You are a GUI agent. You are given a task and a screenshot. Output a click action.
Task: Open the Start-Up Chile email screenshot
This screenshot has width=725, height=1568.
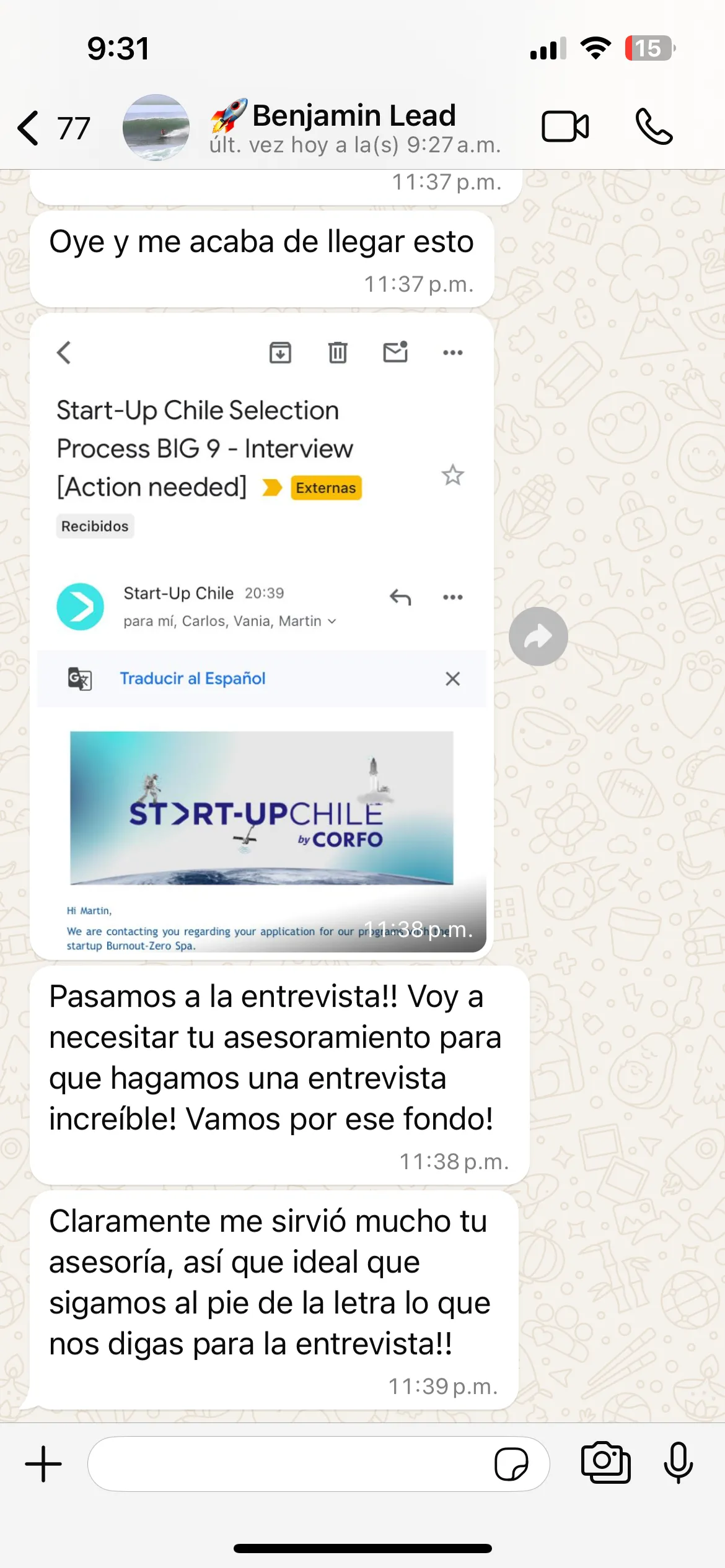click(261, 636)
